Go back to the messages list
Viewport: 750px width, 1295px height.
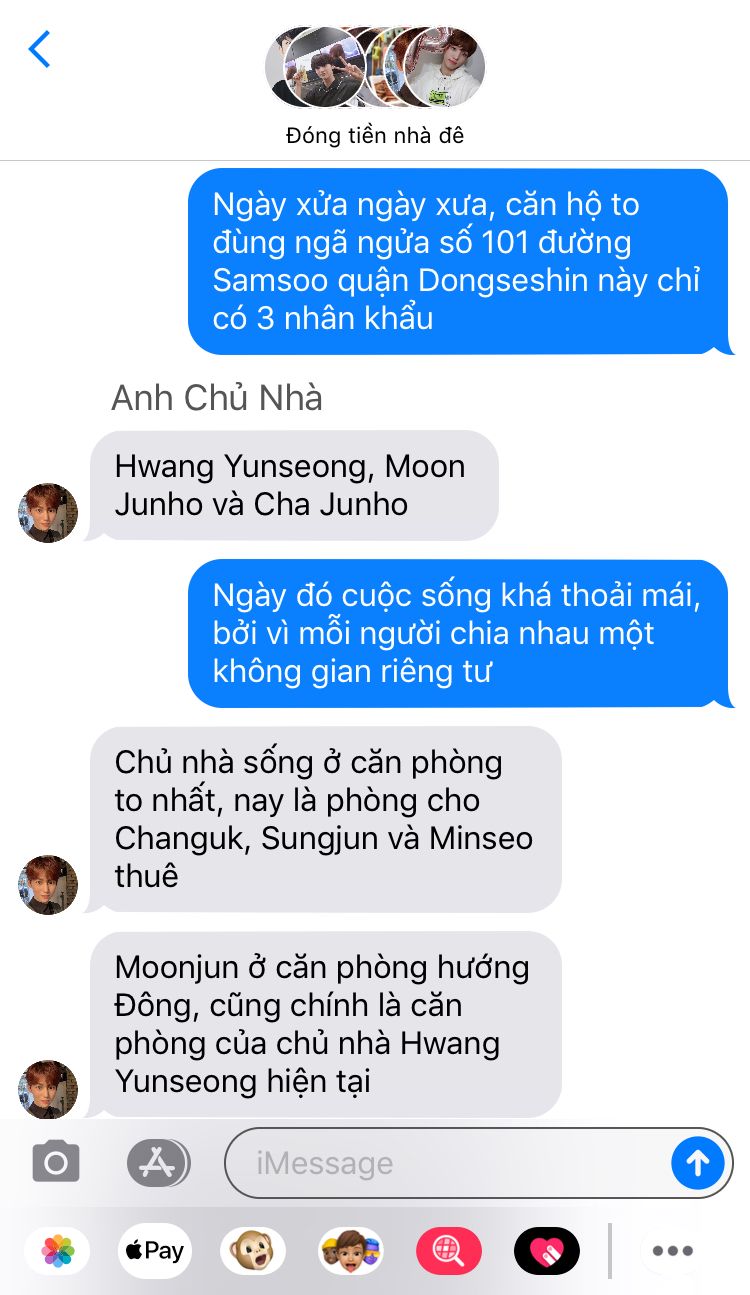[39, 49]
